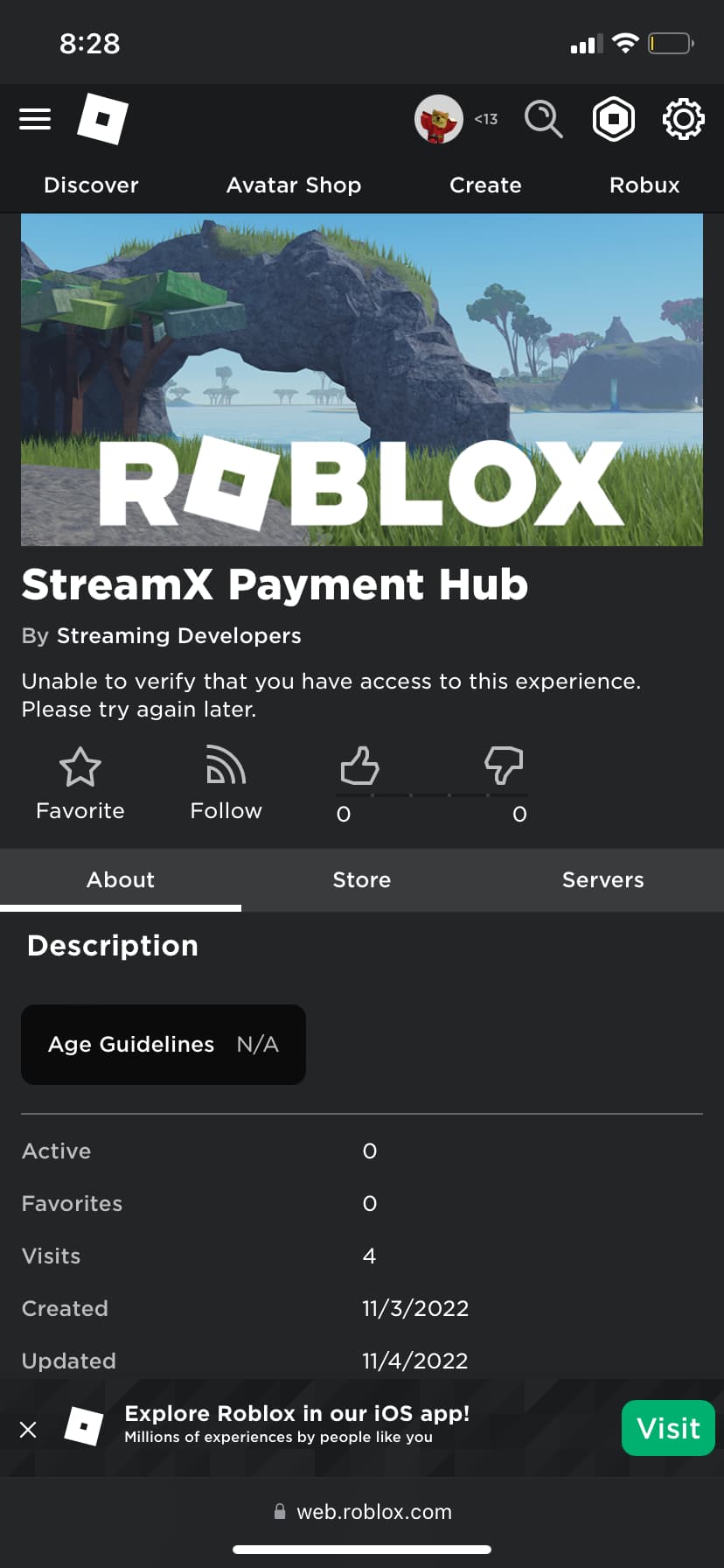Open the hamburger navigation menu
724x1568 pixels.
35,118
